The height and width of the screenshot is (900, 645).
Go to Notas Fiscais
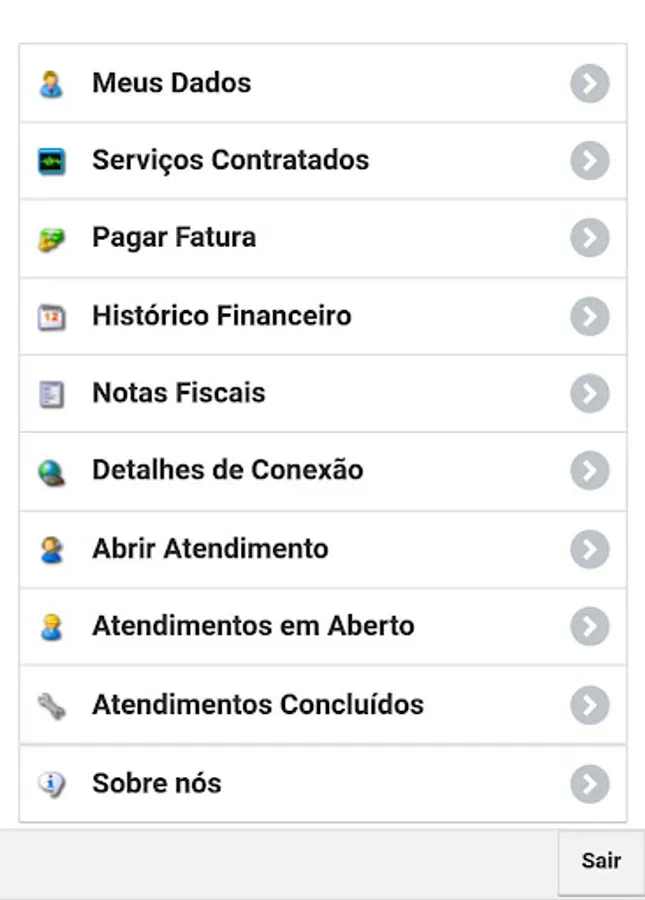(x=322, y=393)
